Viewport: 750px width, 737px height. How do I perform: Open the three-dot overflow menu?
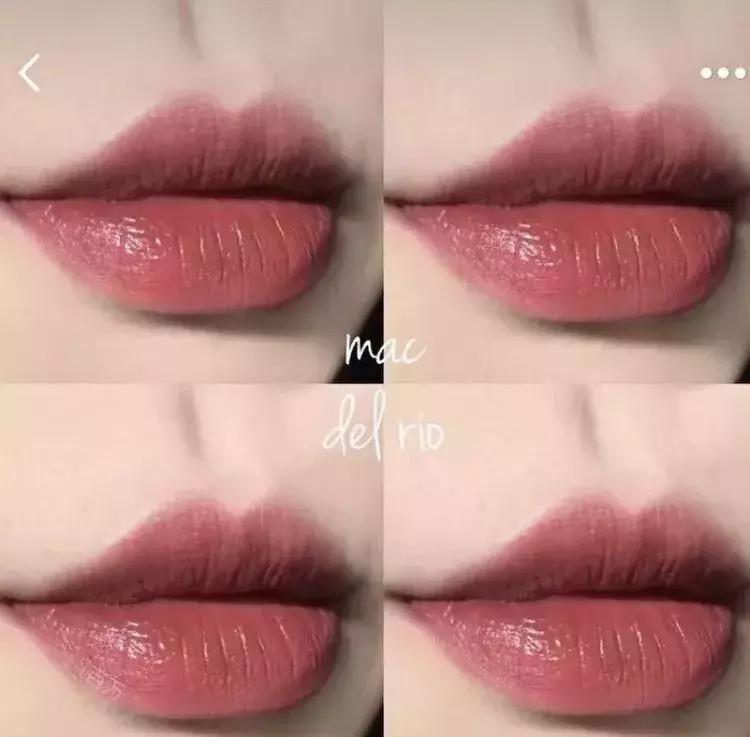click(722, 73)
